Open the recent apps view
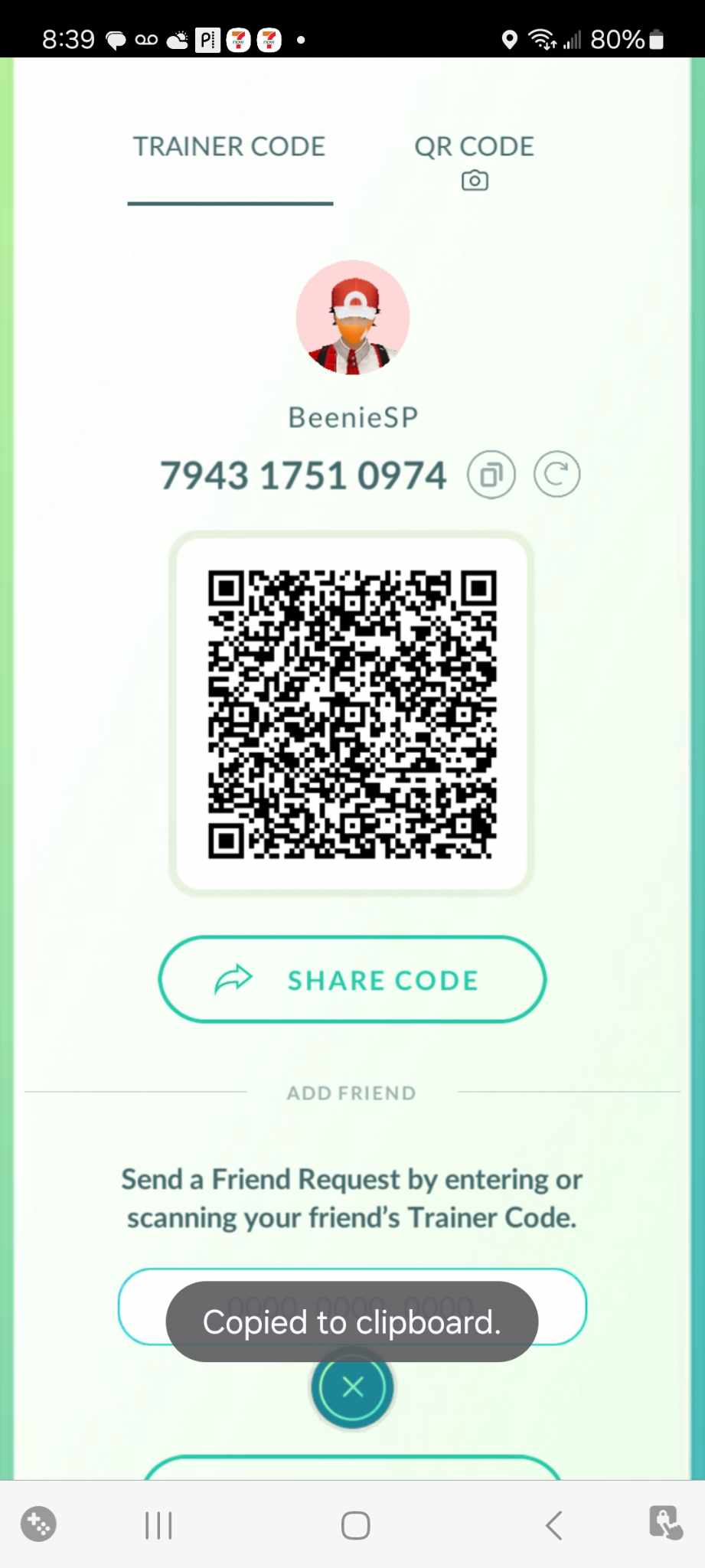 pos(158,1525)
